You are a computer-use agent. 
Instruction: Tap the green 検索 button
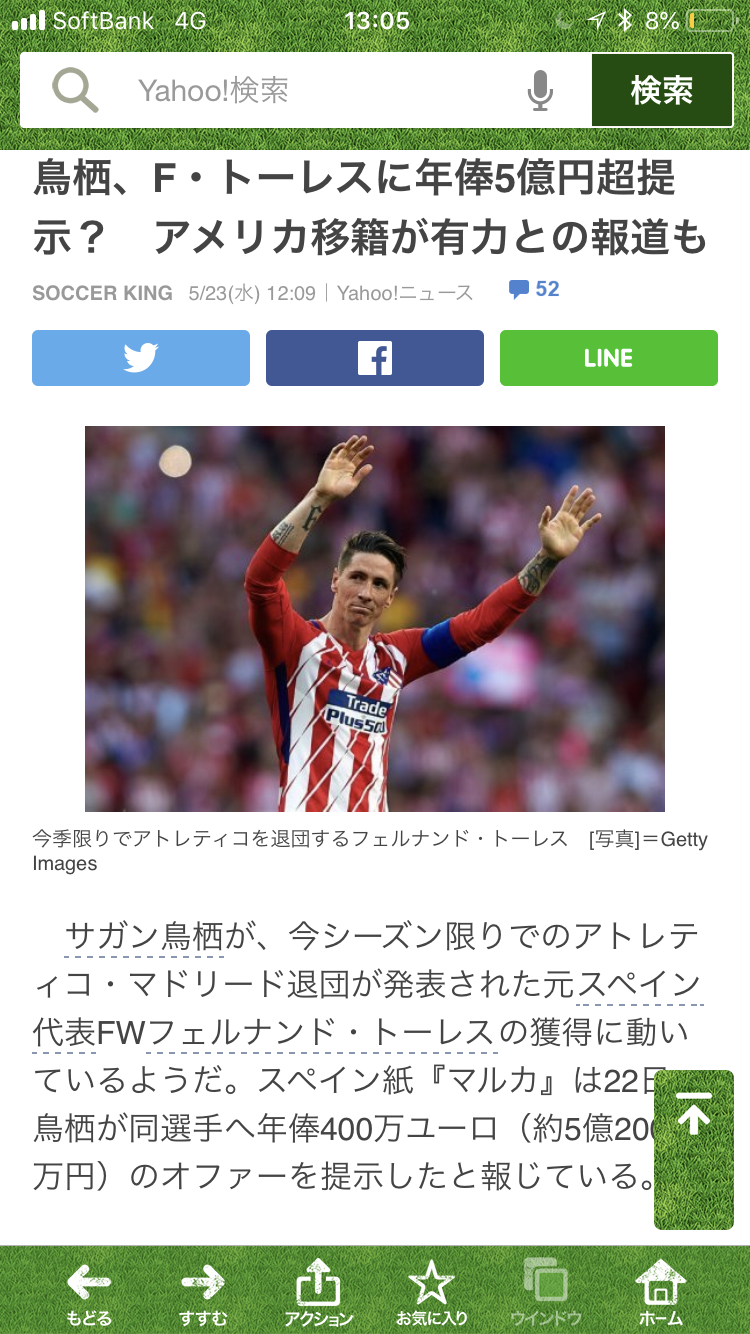pos(662,90)
